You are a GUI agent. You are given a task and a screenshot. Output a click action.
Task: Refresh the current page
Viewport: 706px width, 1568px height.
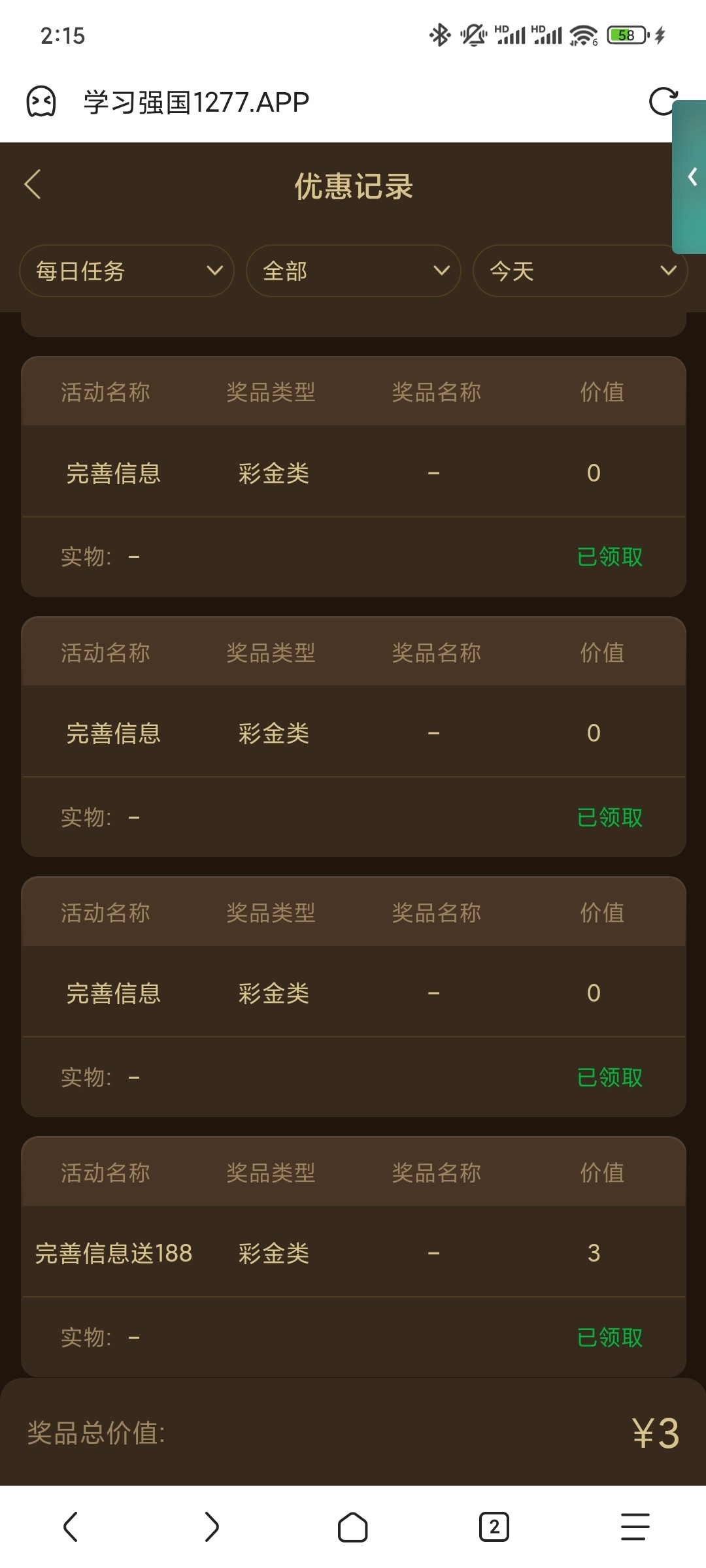662,101
